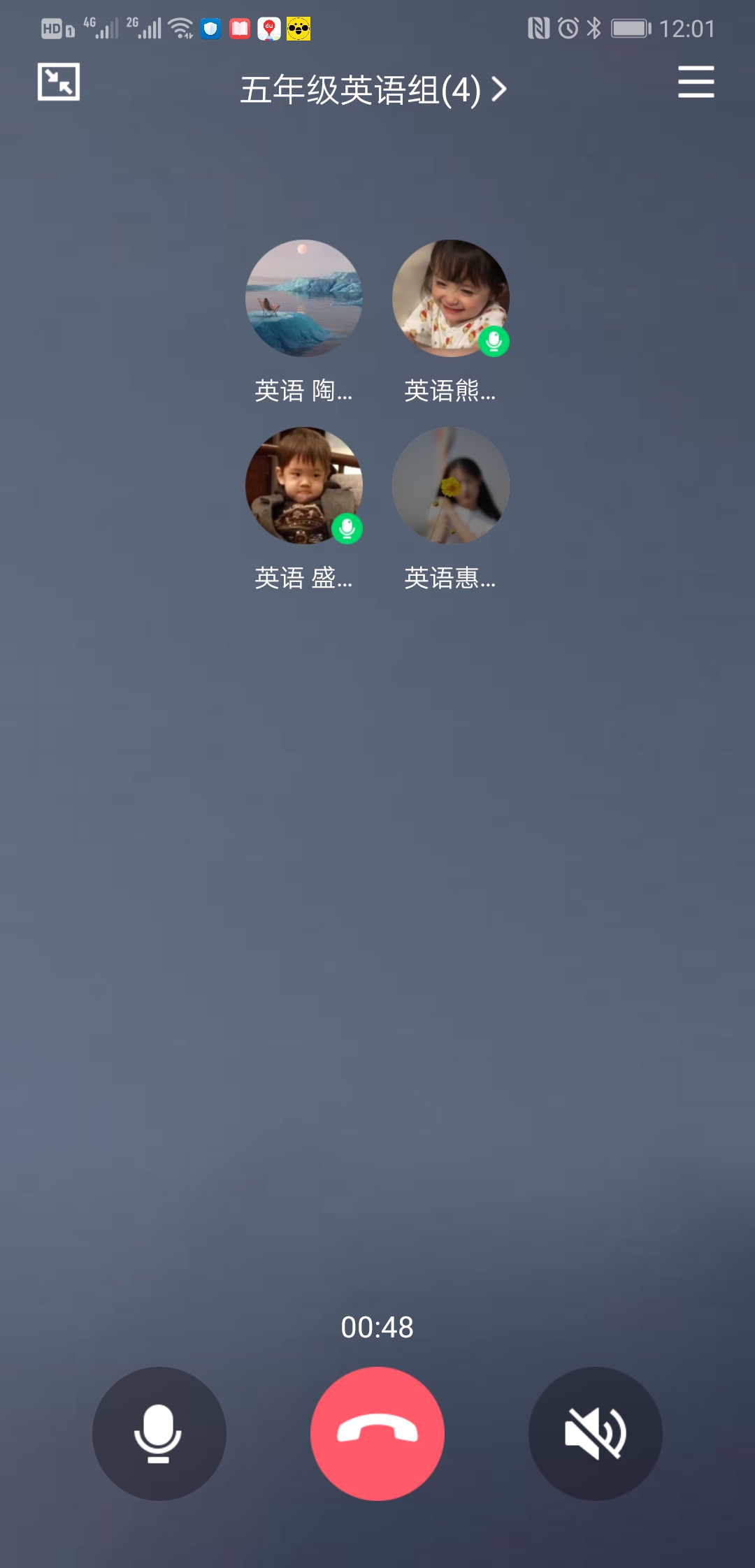Toggle the speaker mute button
Screen dimensions: 755x1568
595,1433
